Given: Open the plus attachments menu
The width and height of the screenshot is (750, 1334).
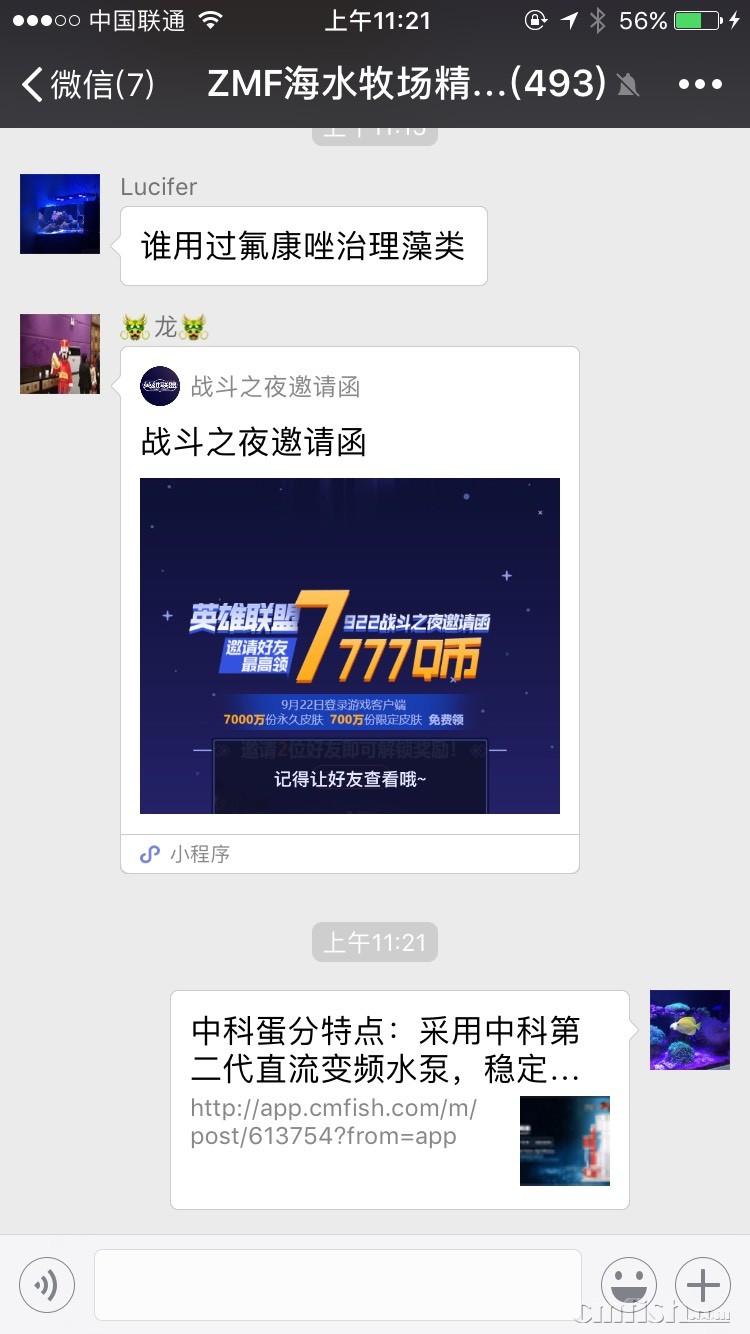Looking at the screenshot, I should [703, 1284].
